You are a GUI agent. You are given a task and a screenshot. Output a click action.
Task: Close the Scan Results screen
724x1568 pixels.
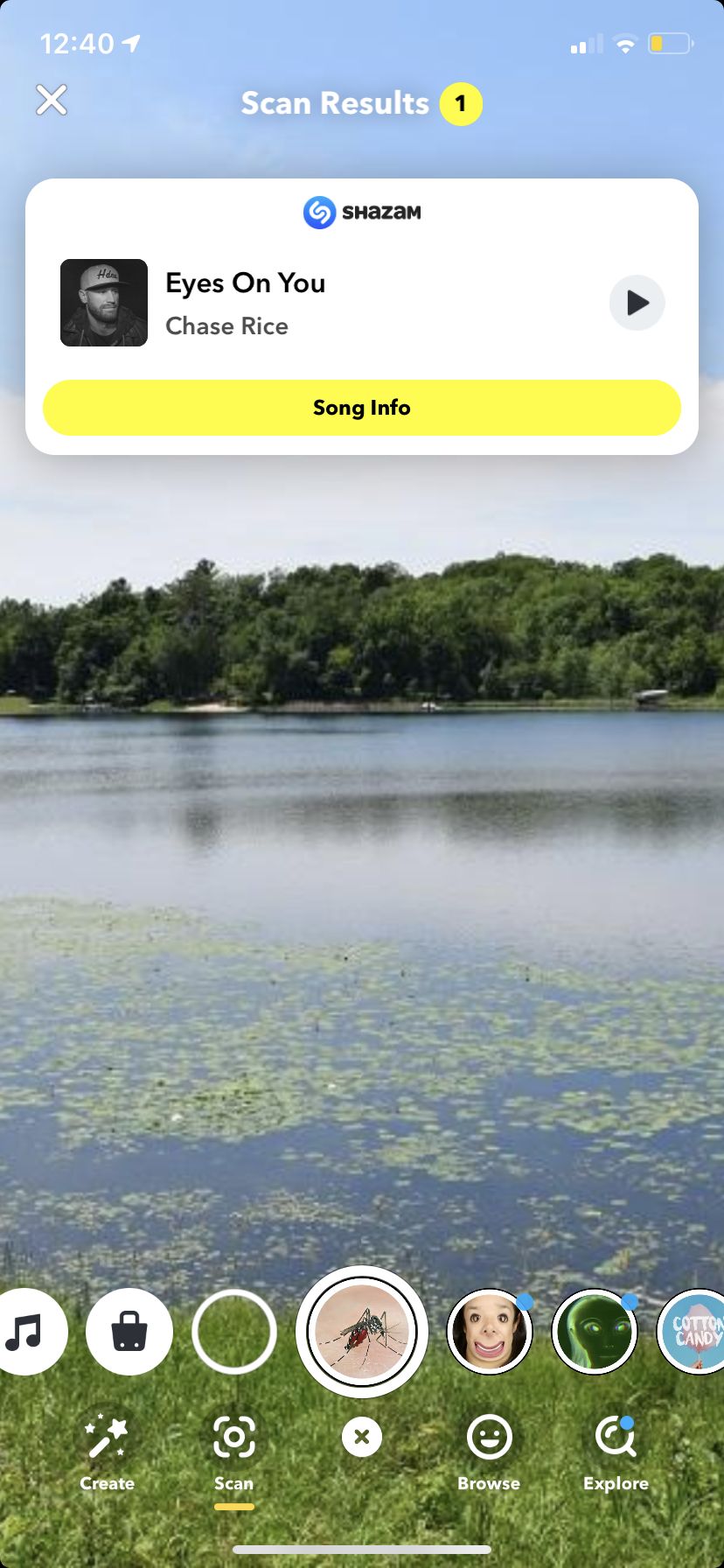tap(52, 100)
